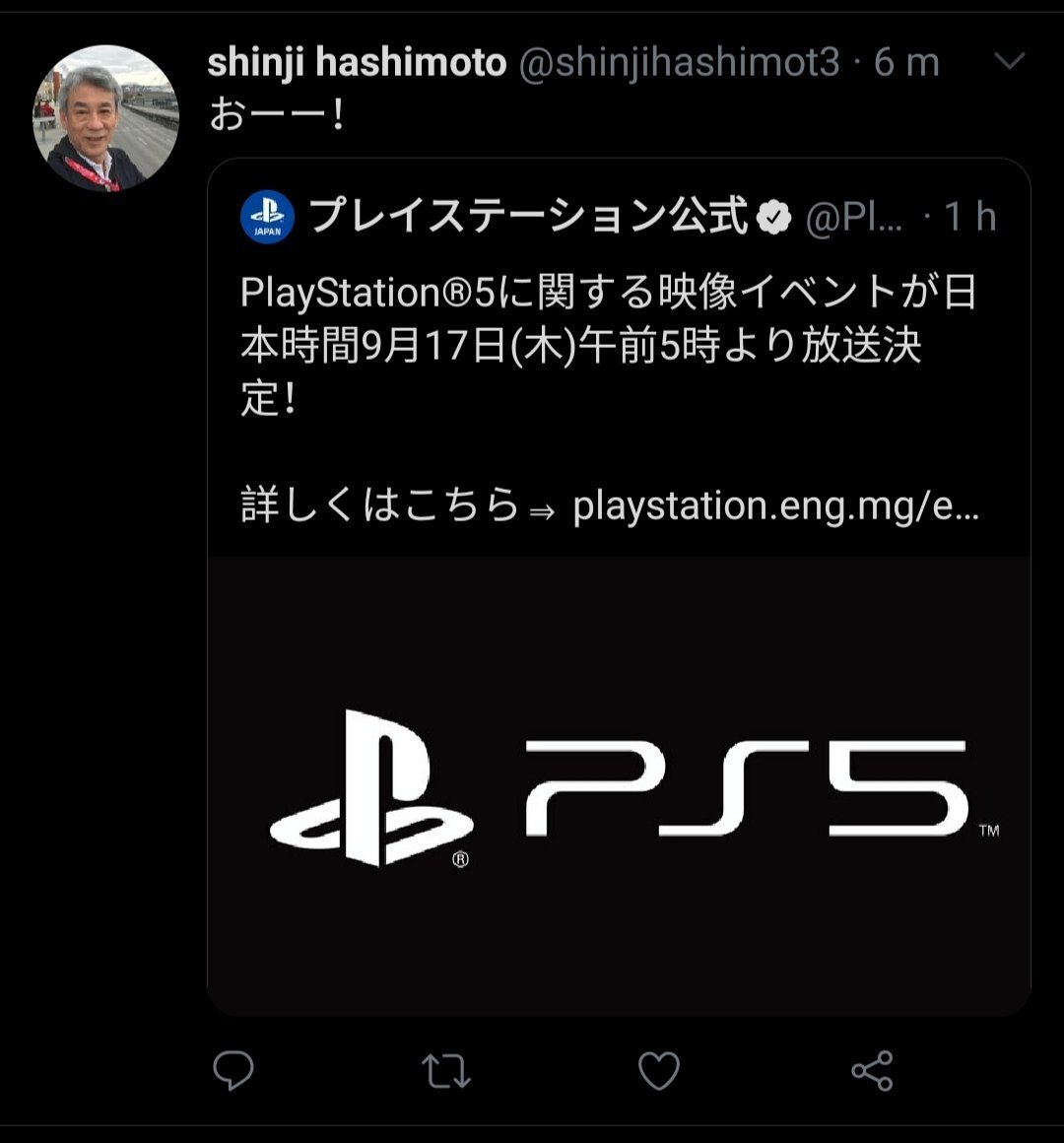Retweet shinji hashimoto's tweet
The height and width of the screenshot is (1143, 1064).
point(445,1071)
